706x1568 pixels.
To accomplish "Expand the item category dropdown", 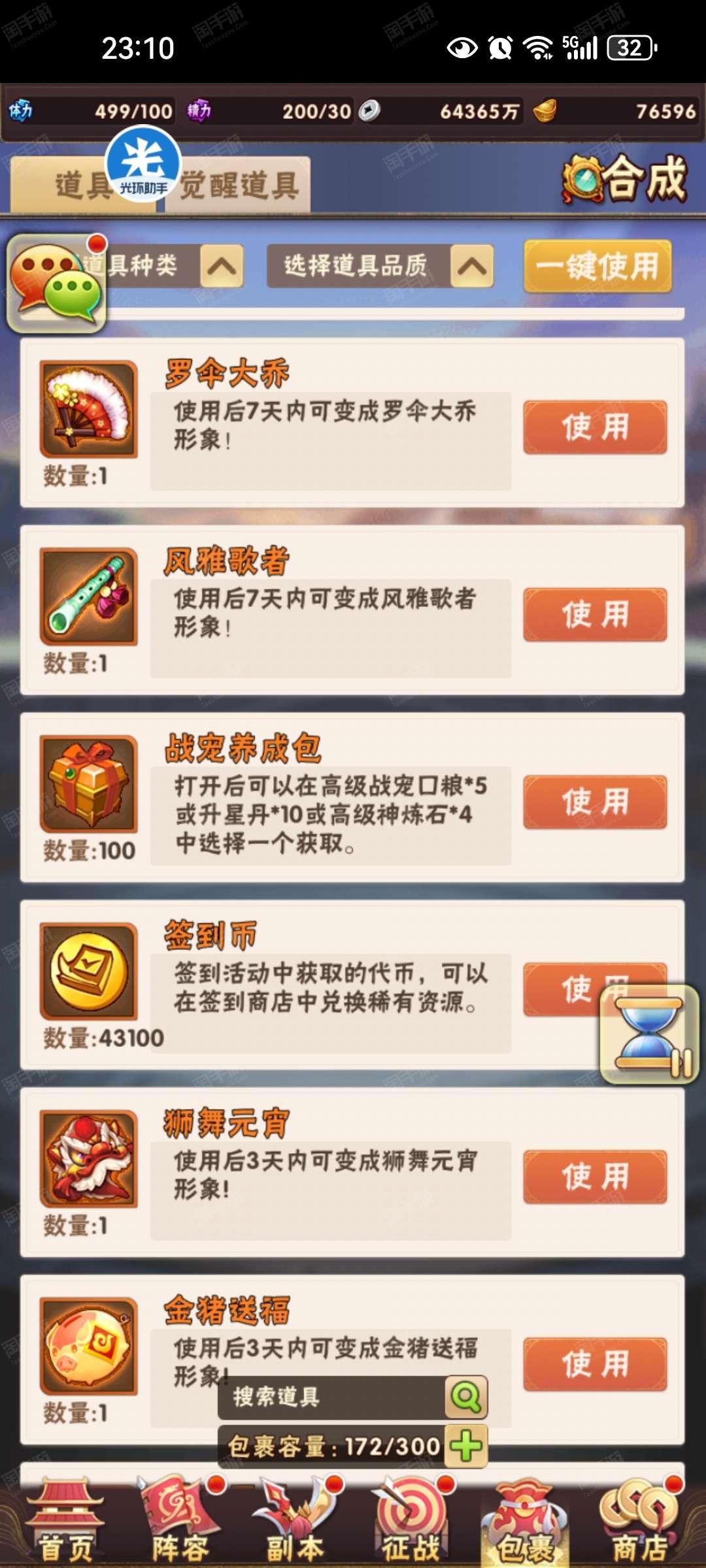I will click(160, 266).
